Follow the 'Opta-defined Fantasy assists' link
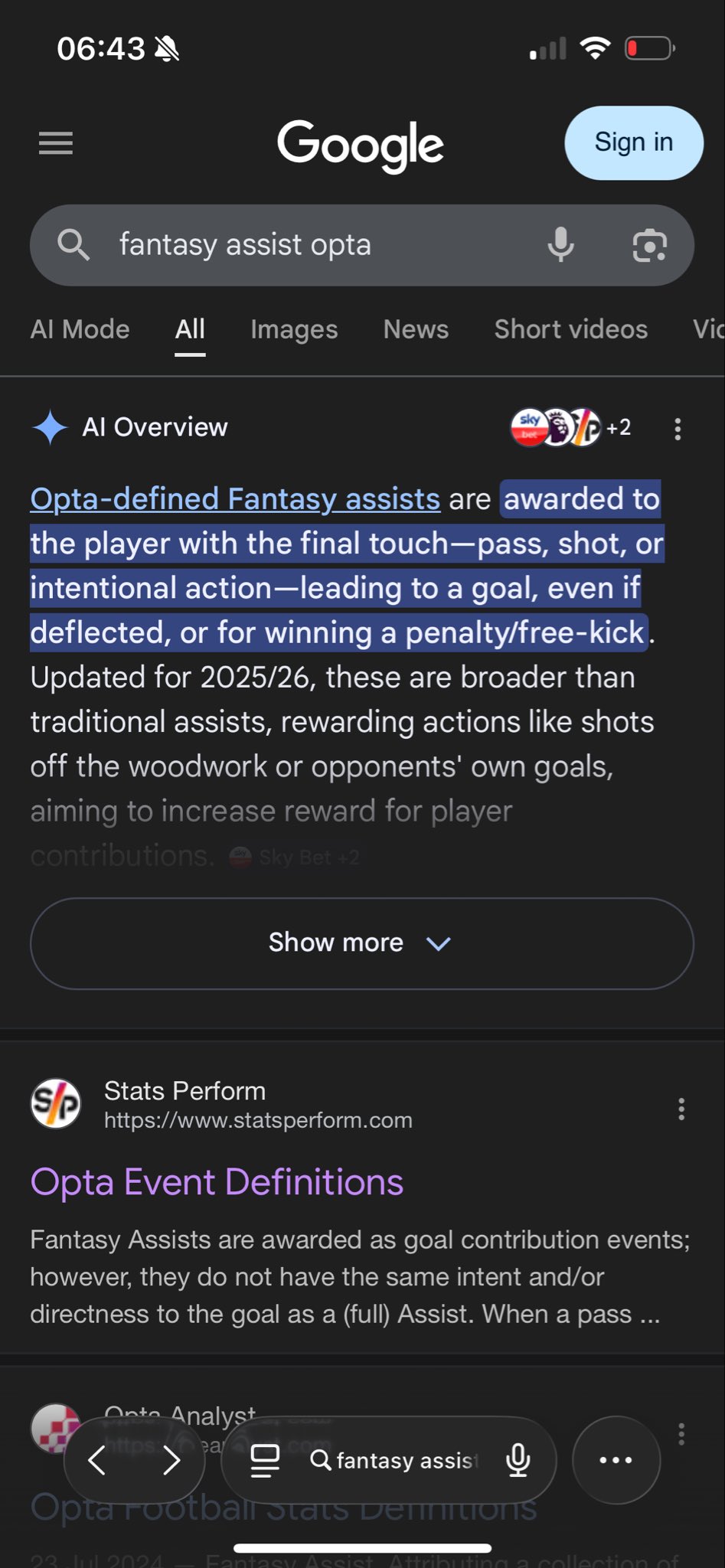The image size is (725, 1568). click(x=235, y=499)
